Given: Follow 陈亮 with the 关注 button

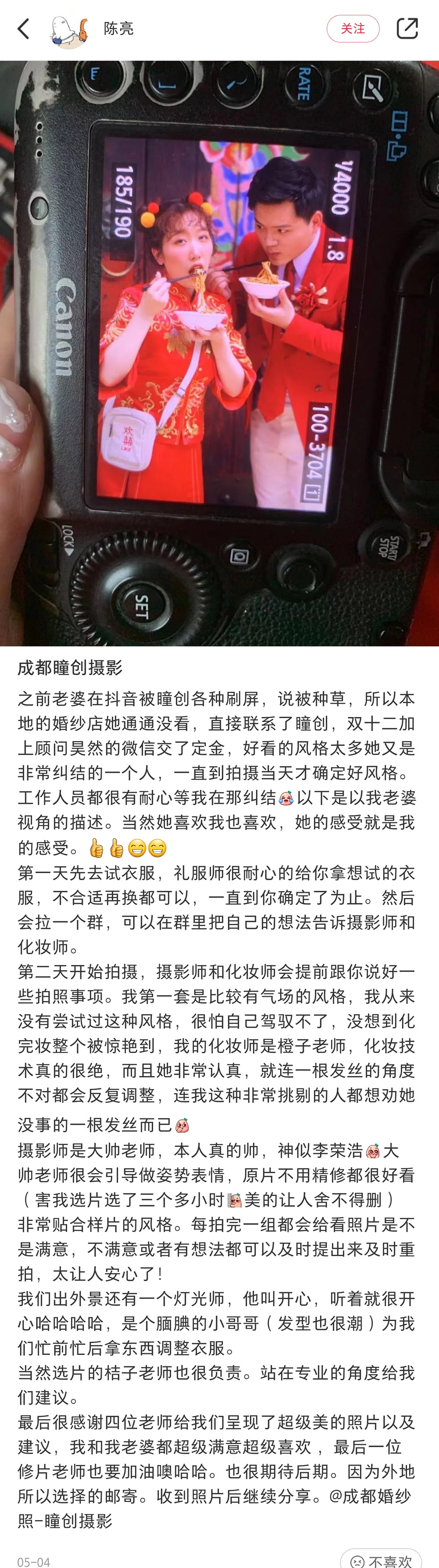Looking at the screenshot, I should click(x=353, y=29).
